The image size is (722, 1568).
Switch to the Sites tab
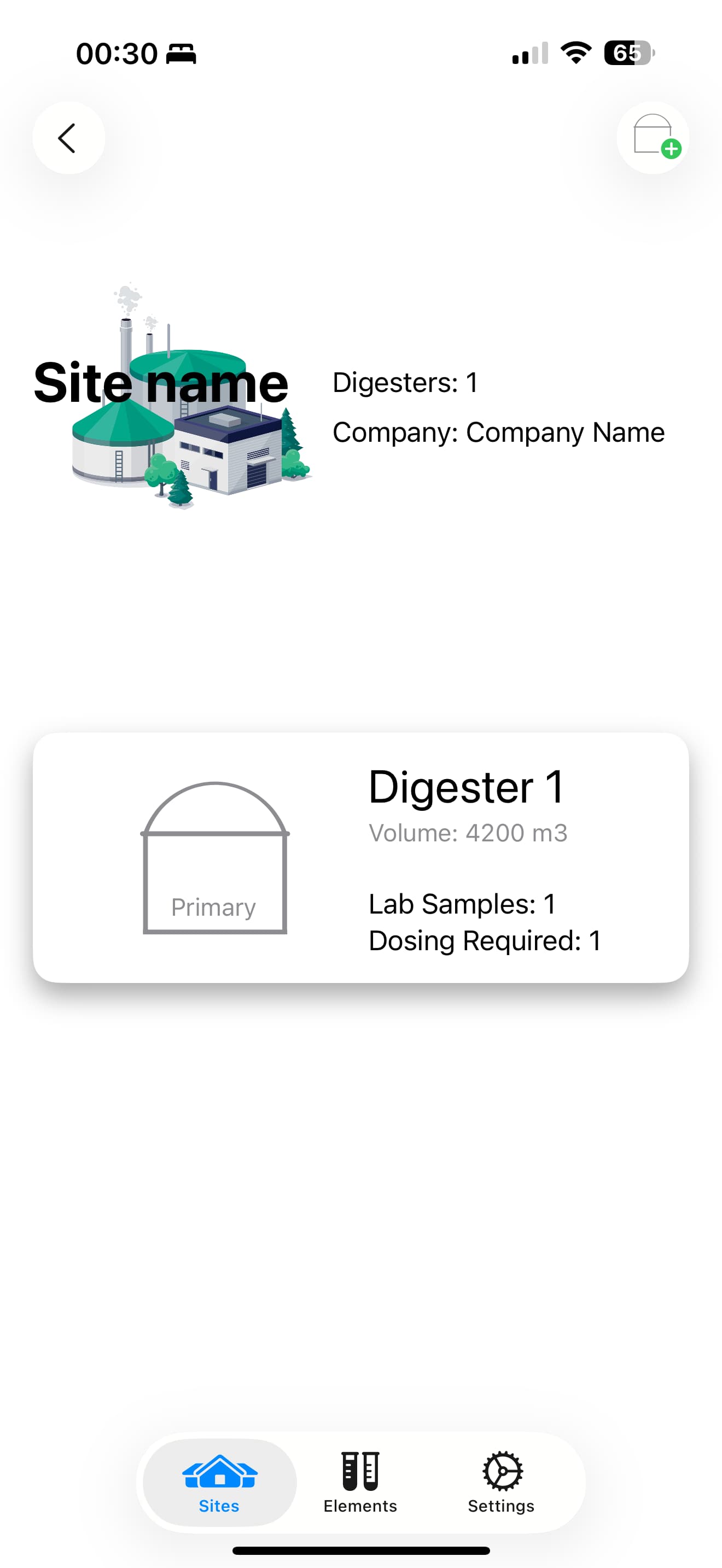219,1483
